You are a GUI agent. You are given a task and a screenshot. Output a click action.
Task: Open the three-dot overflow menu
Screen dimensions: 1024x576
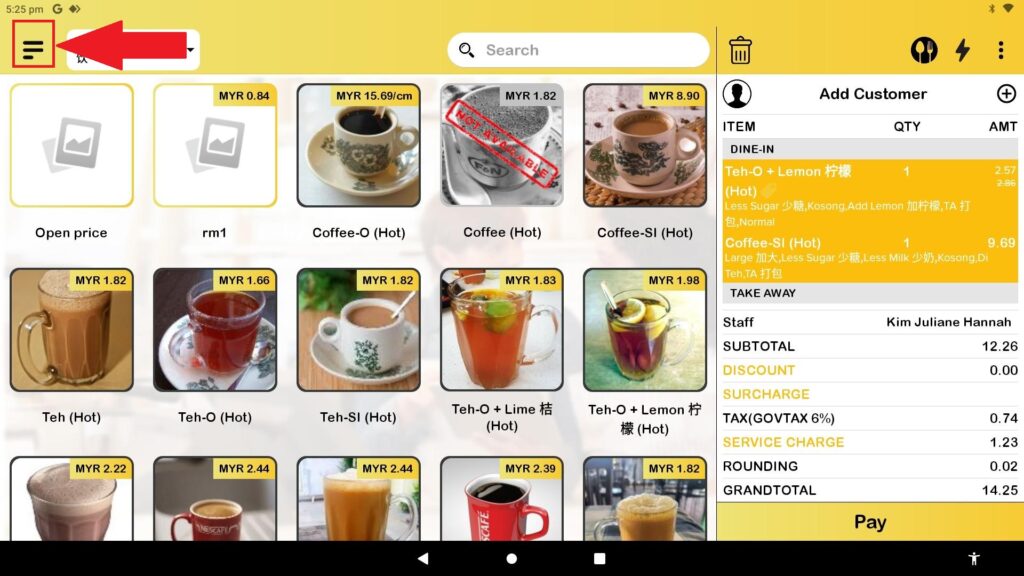coord(1001,50)
